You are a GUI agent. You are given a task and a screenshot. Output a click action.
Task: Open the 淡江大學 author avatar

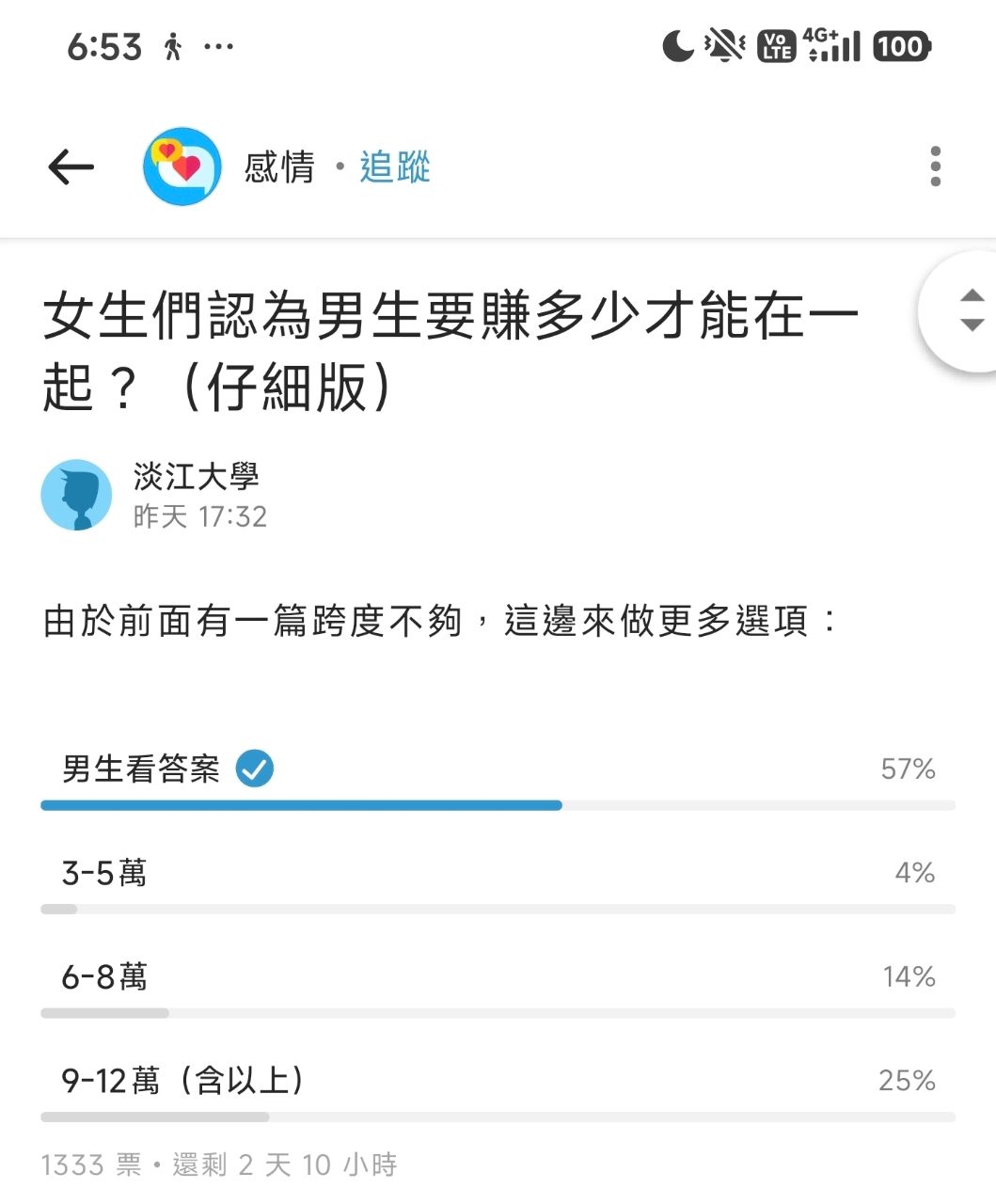[76, 495]
